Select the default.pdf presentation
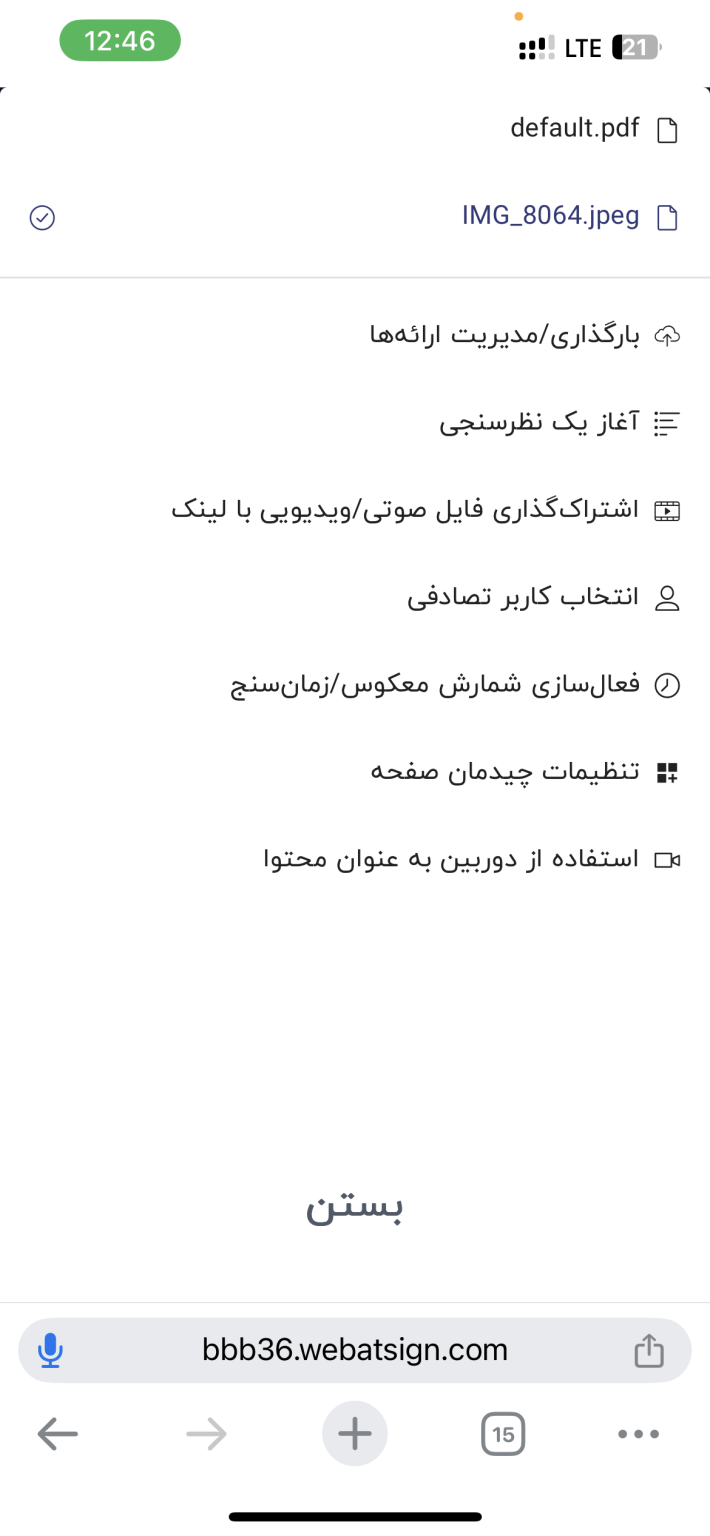 574,129
